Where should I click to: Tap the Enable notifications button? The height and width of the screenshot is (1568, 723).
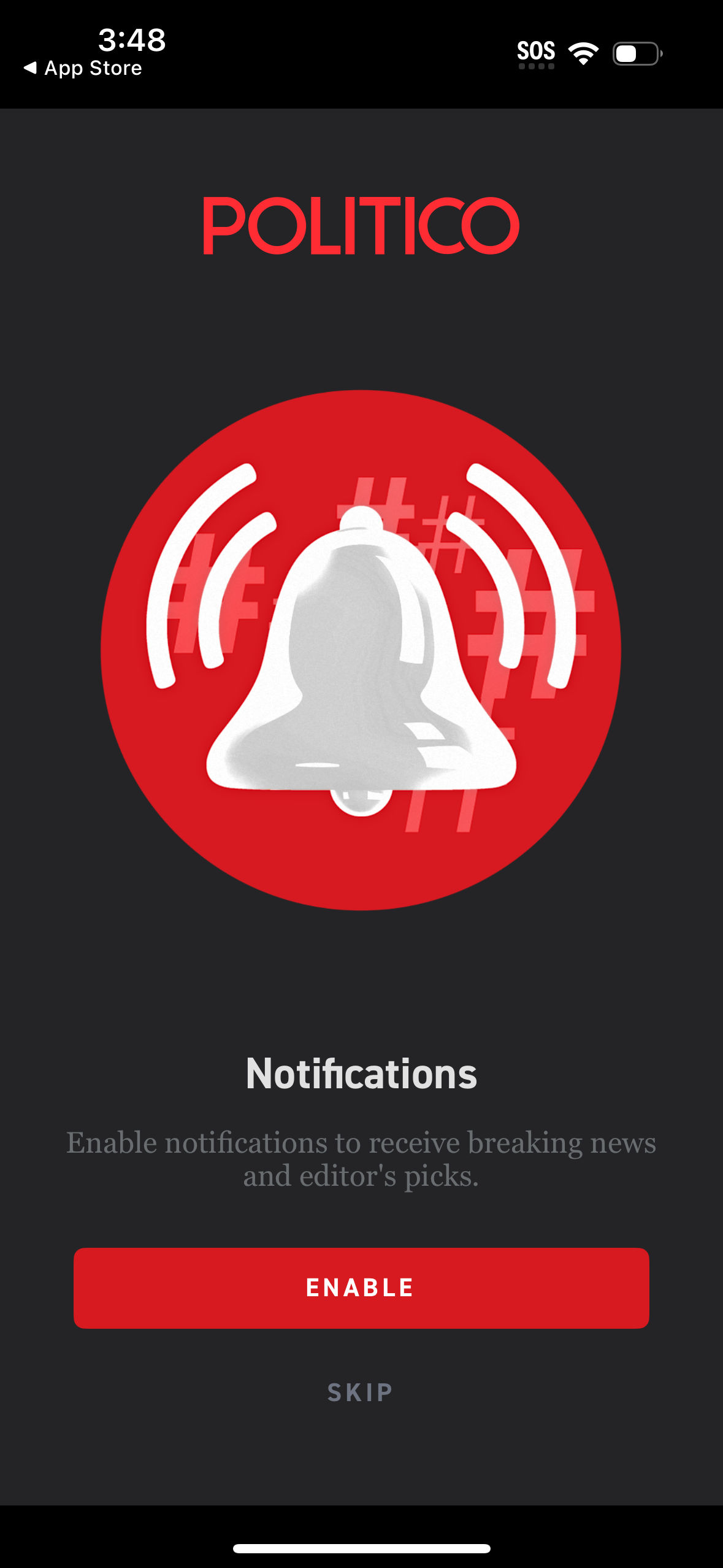[x=361, y=1288]
